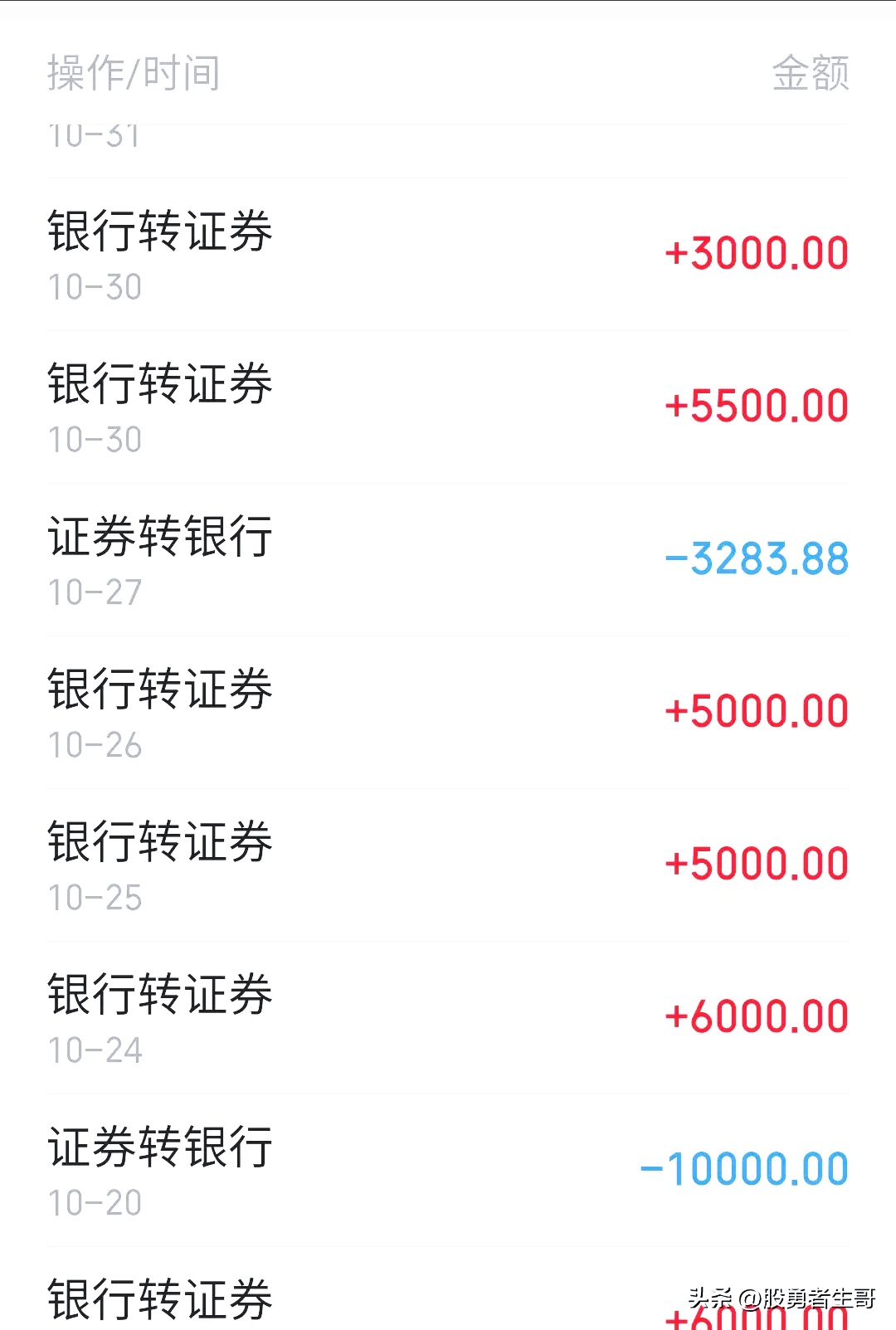Click the 证券转银行 title on 10-20
896x1330 pixels.
point(159,1149)
